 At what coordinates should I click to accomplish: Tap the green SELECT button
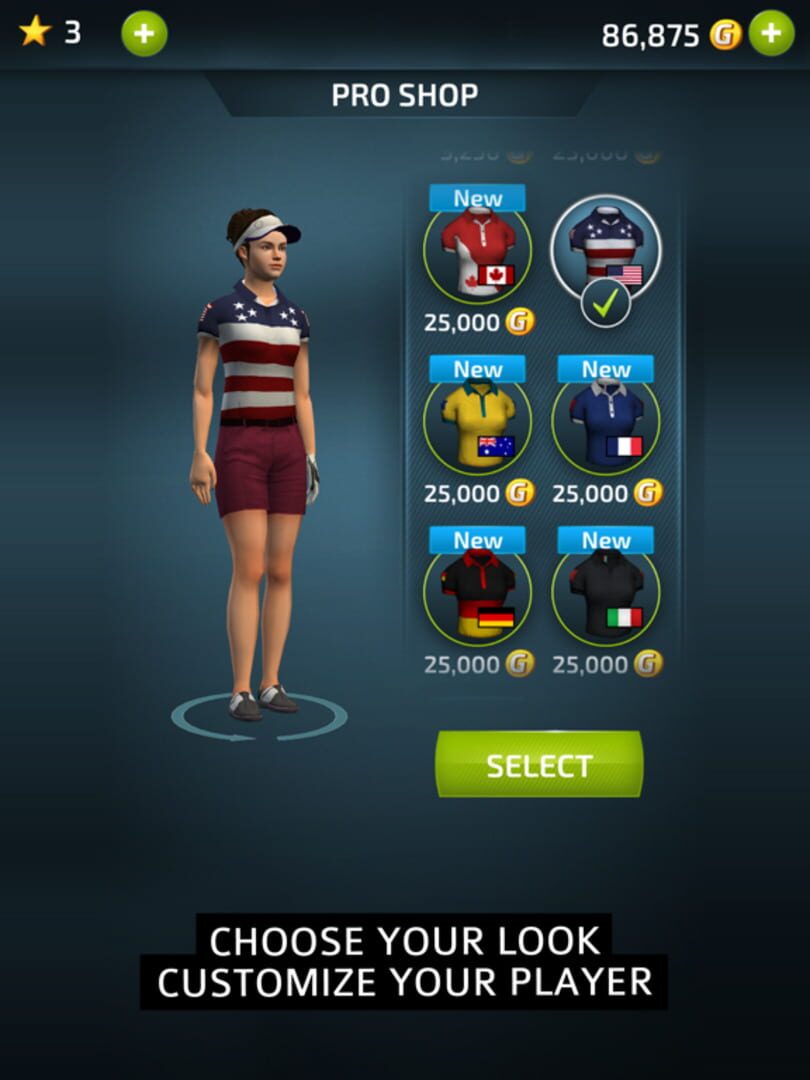[539, 765]
